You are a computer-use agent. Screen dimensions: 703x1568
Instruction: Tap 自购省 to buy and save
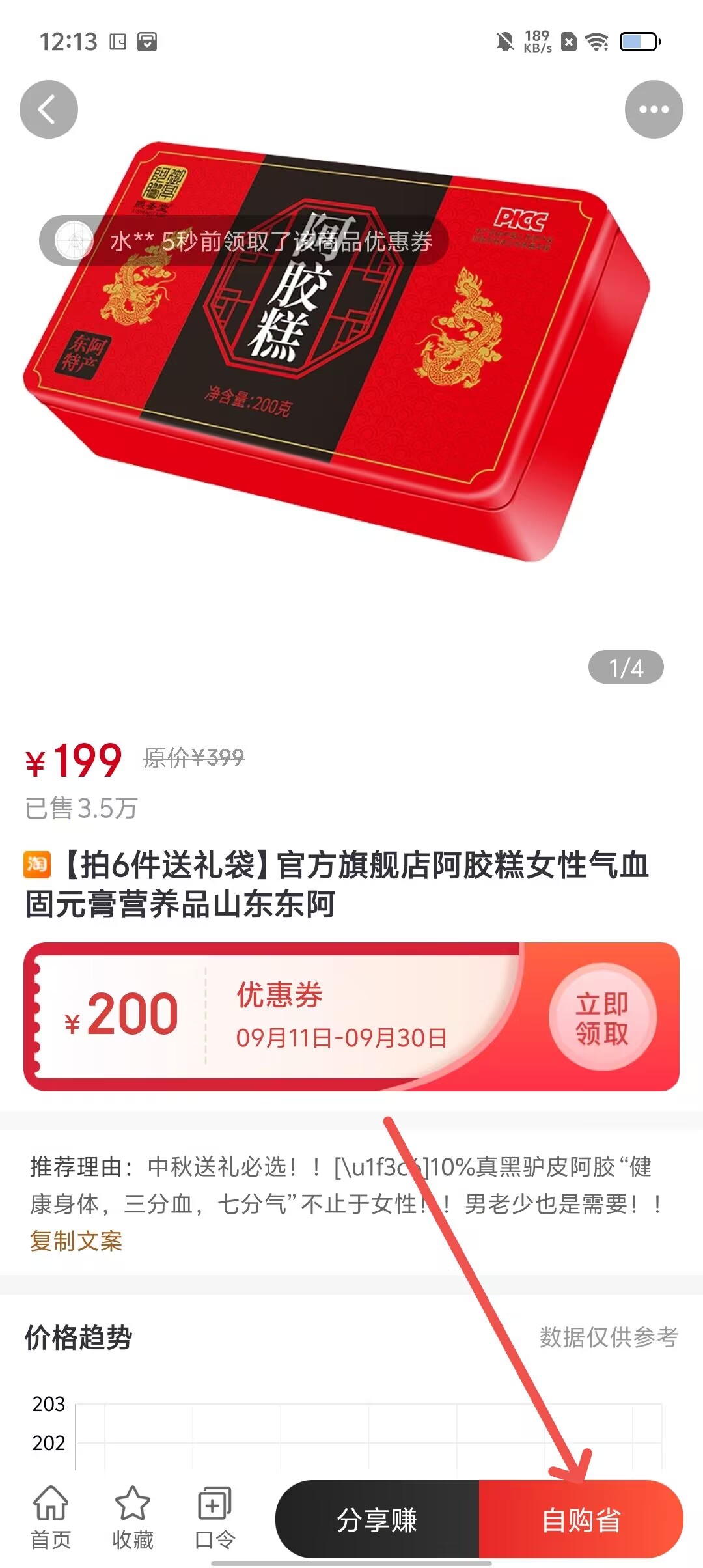coord(581,1520)
